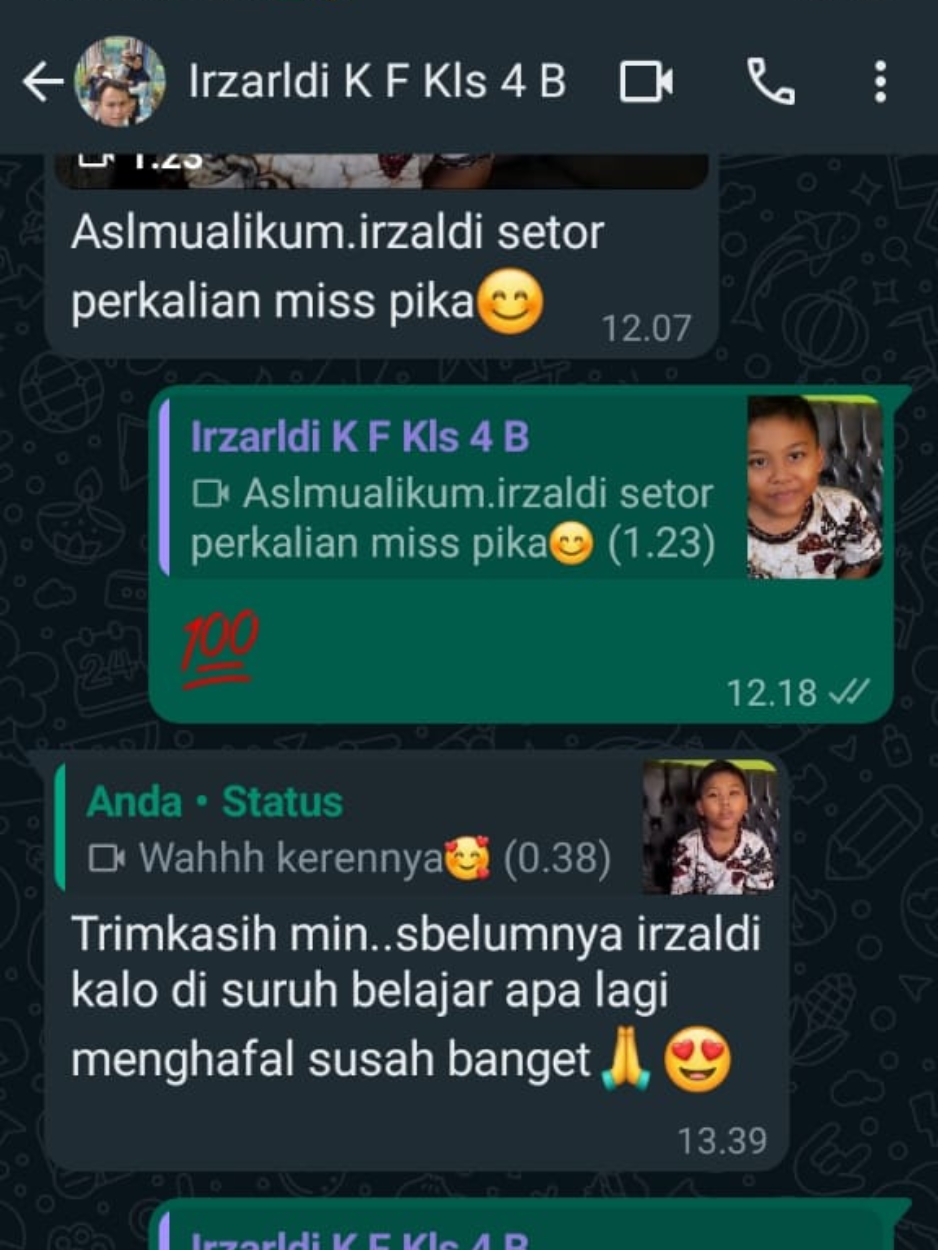Open the overflow menu
The image size is (938, 1250).
(880, 83)
